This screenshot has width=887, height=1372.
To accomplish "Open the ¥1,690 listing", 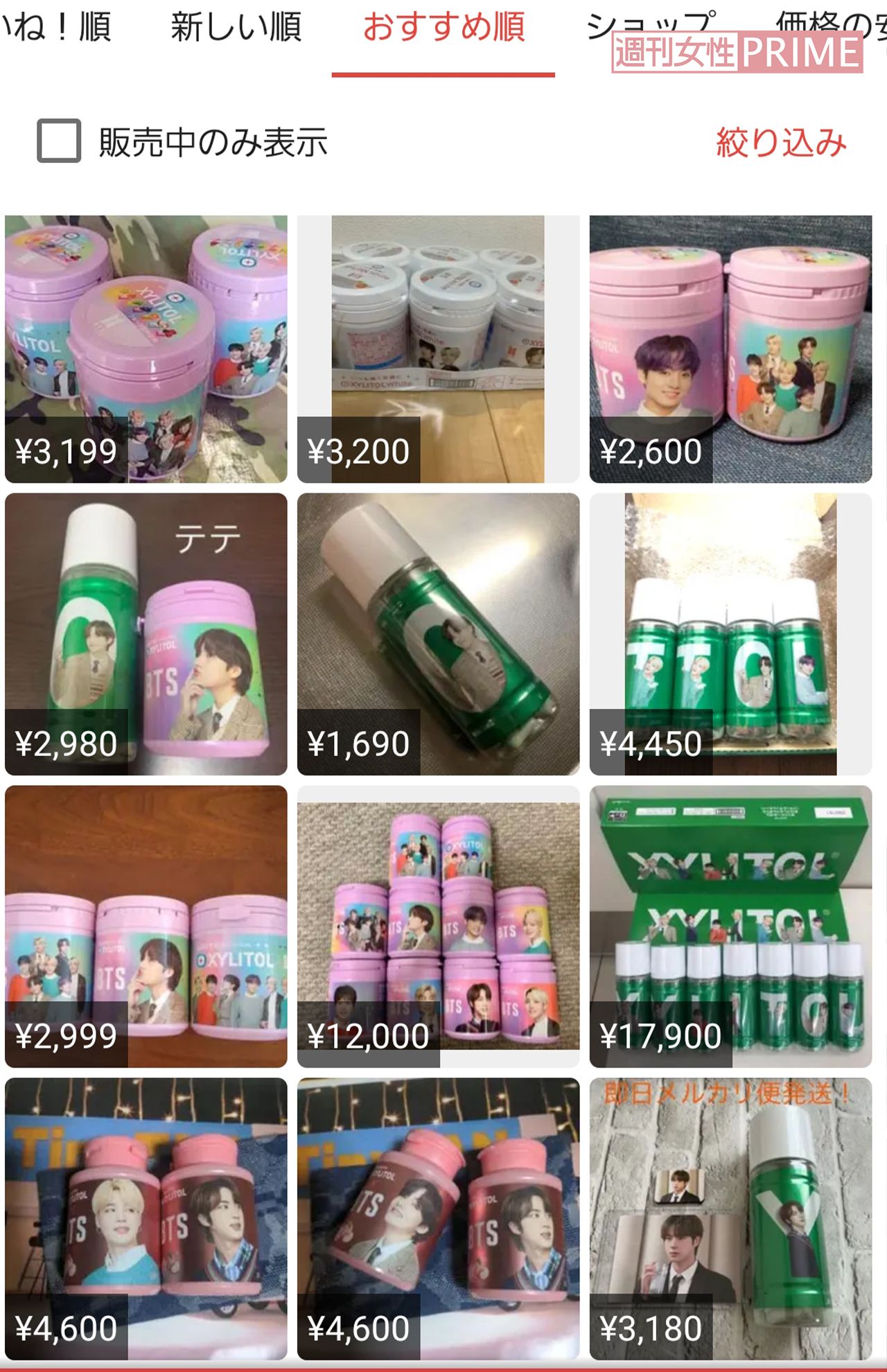I will (x=438, y=633).
